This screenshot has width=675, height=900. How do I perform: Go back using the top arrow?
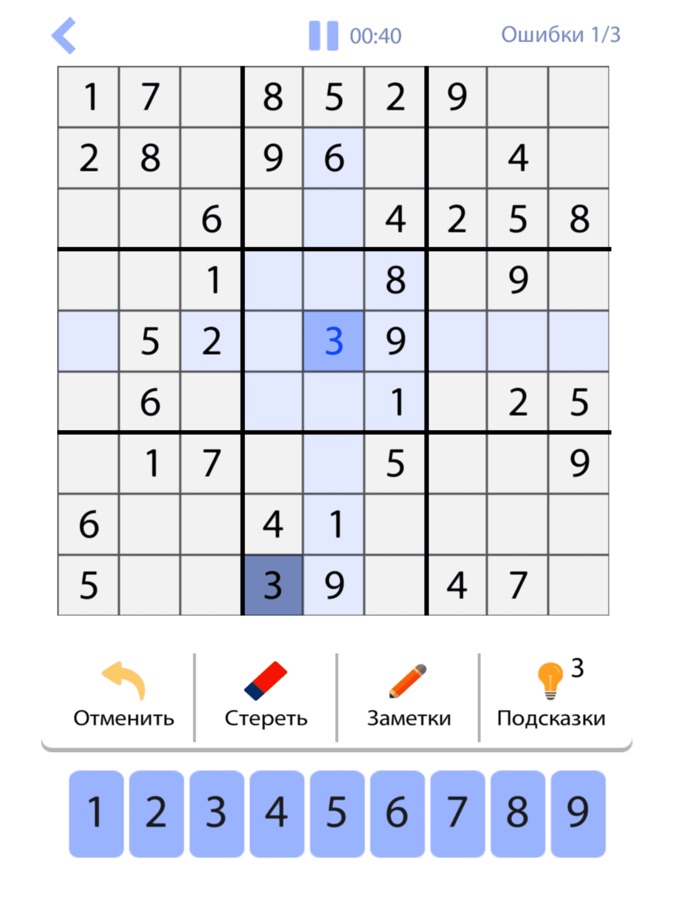tap(64, 36)
